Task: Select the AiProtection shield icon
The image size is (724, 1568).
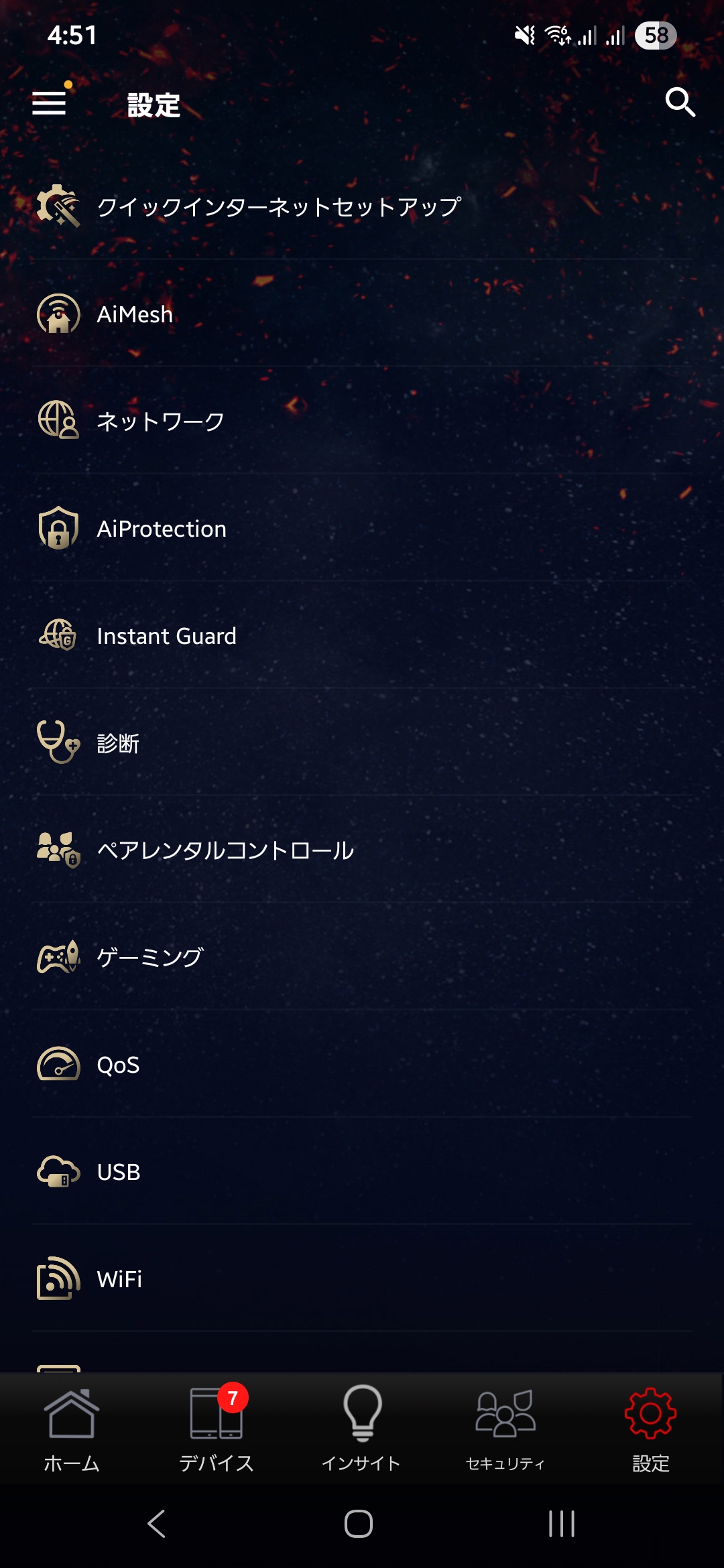Action: (x=59, y=529)
